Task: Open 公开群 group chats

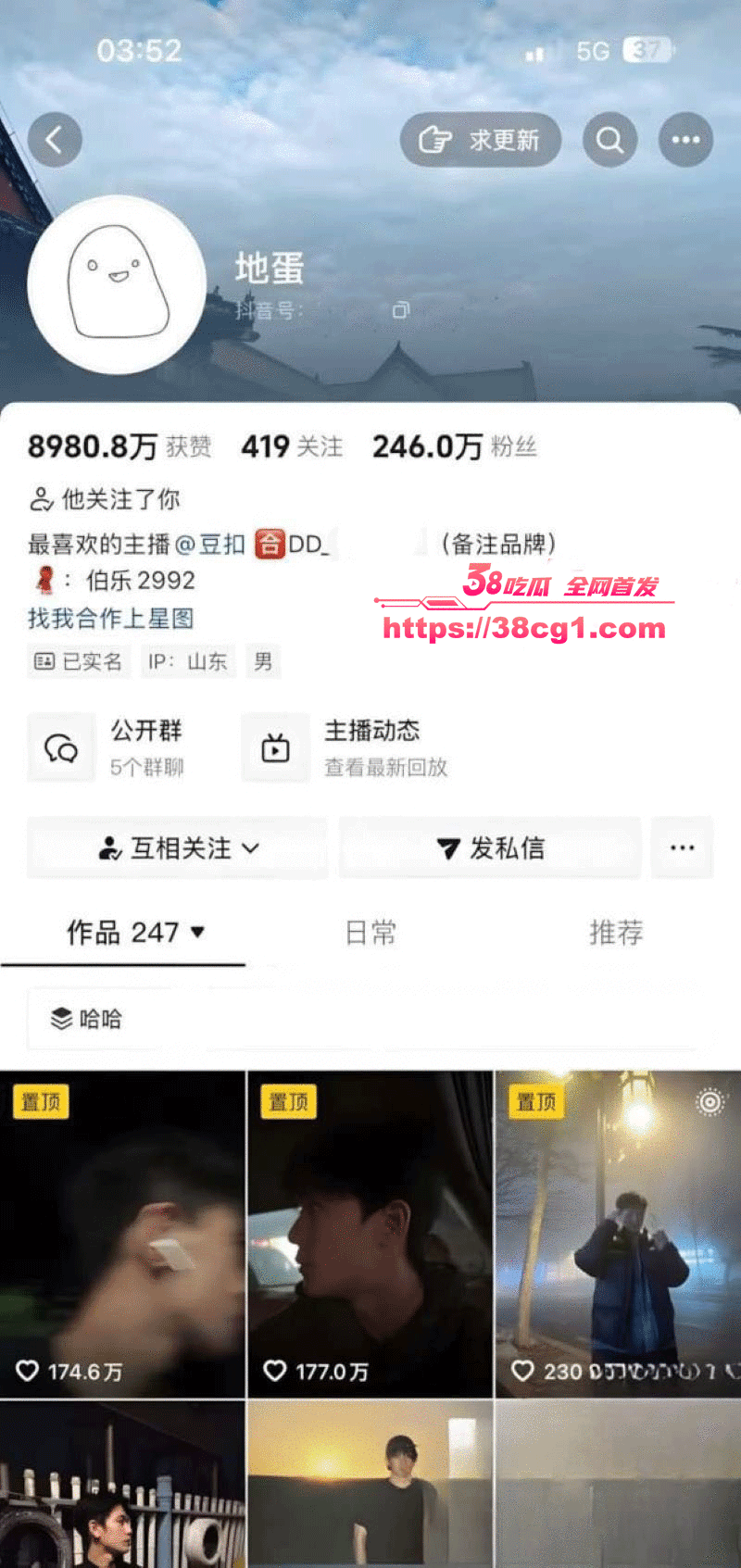Action: 116,747
